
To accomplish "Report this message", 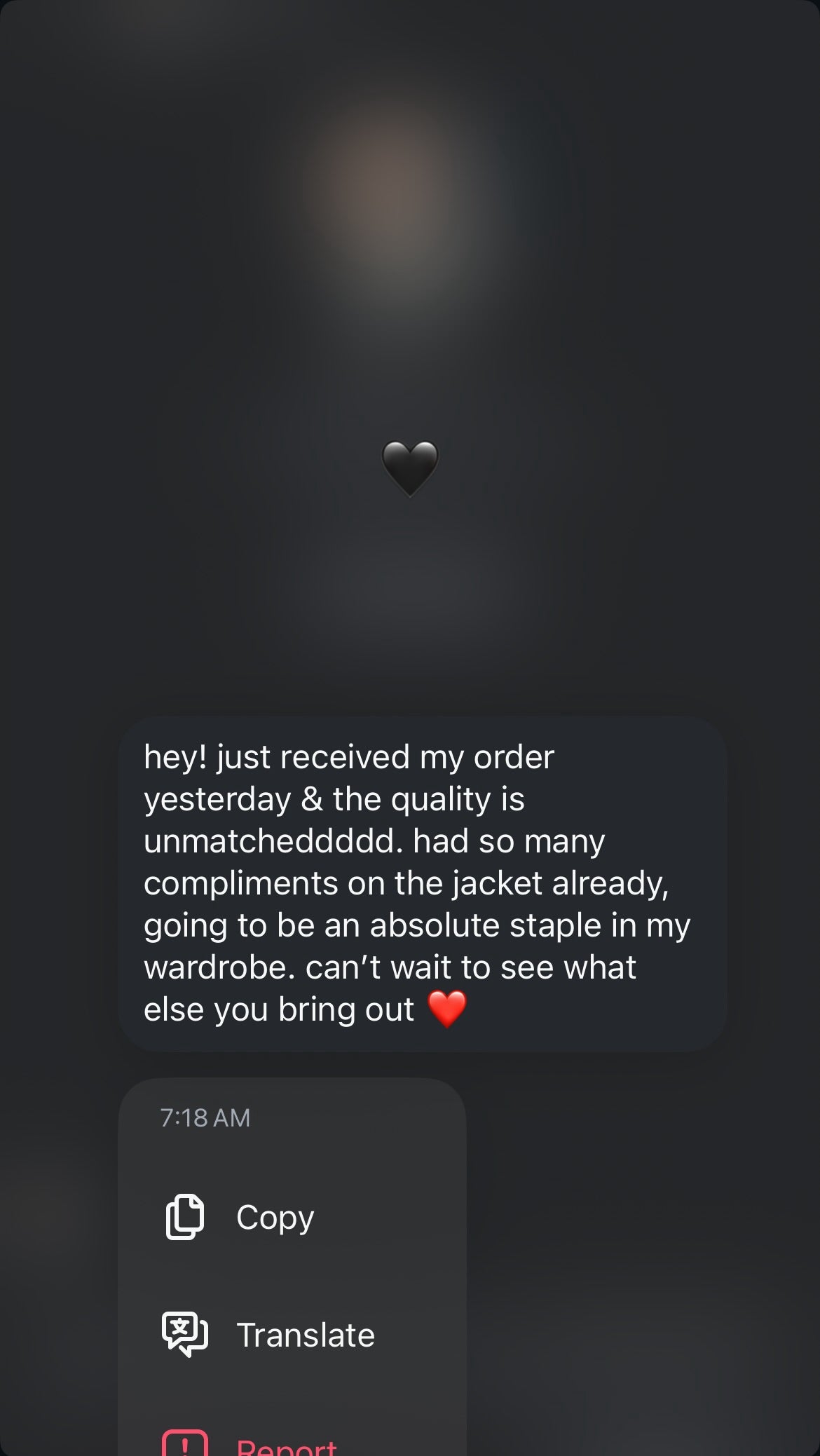I will pyautogui.click(x=286, y=1444).
